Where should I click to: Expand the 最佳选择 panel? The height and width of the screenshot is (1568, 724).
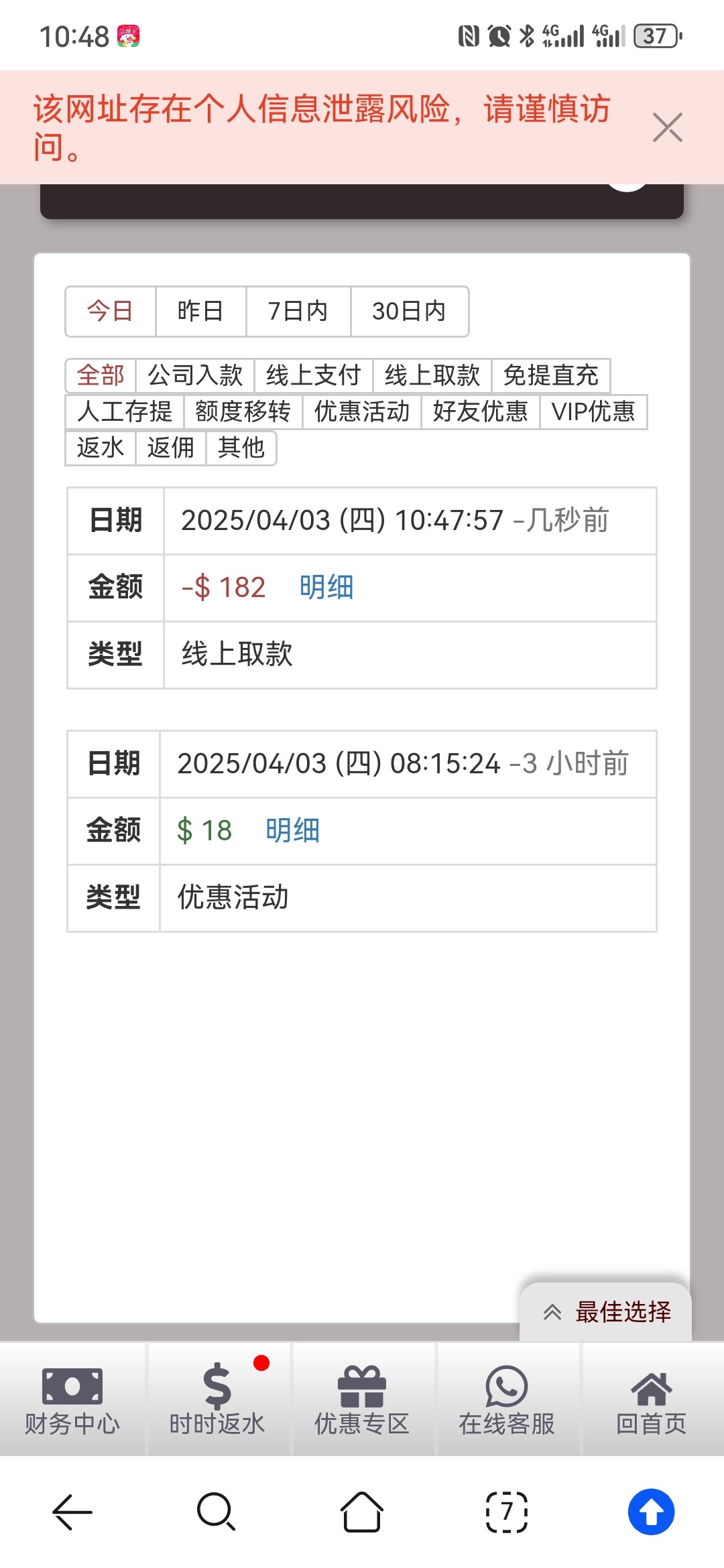[x=605, y=1312]
